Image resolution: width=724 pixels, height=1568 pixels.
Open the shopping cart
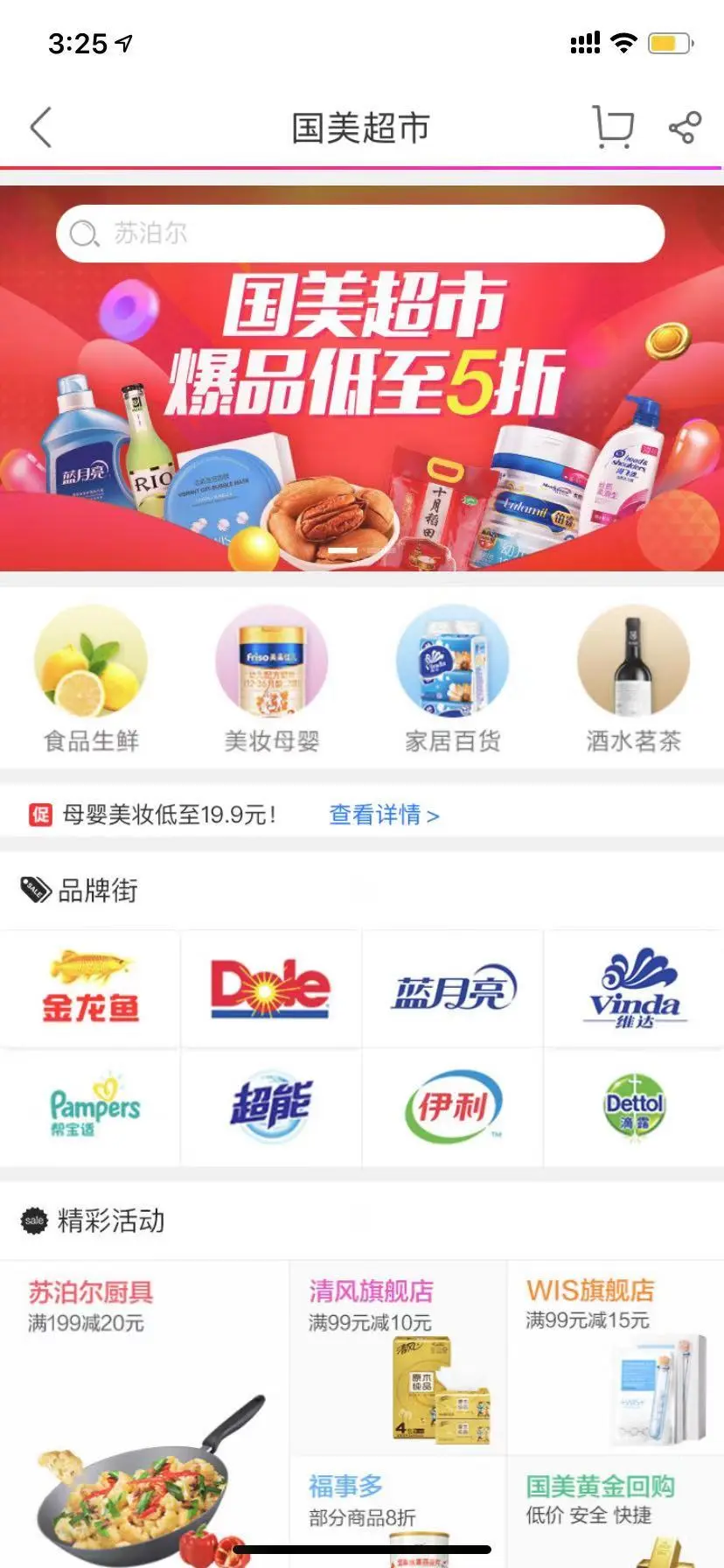pyautogui.click(x=612, y=128)
